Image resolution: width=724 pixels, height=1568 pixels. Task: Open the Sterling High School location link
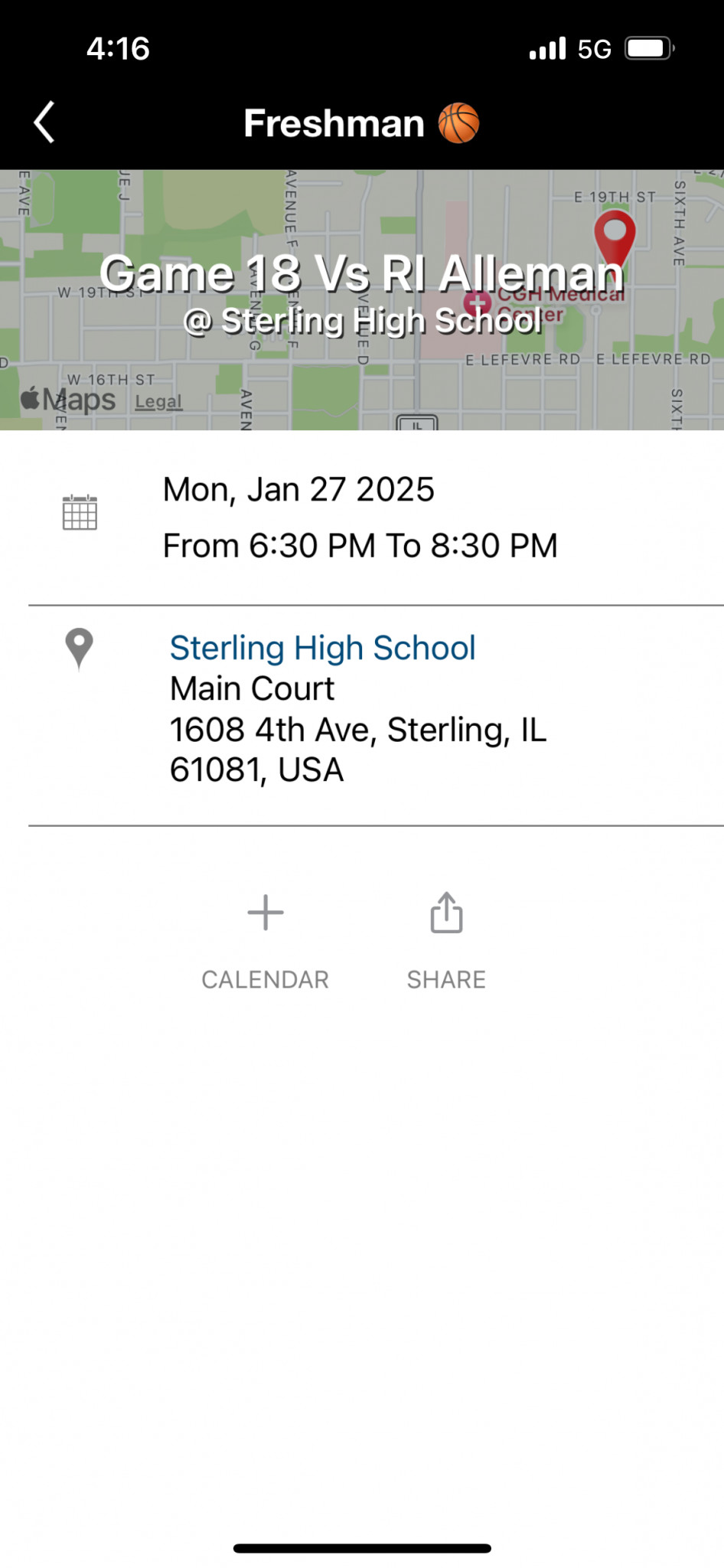pos(322,648)
